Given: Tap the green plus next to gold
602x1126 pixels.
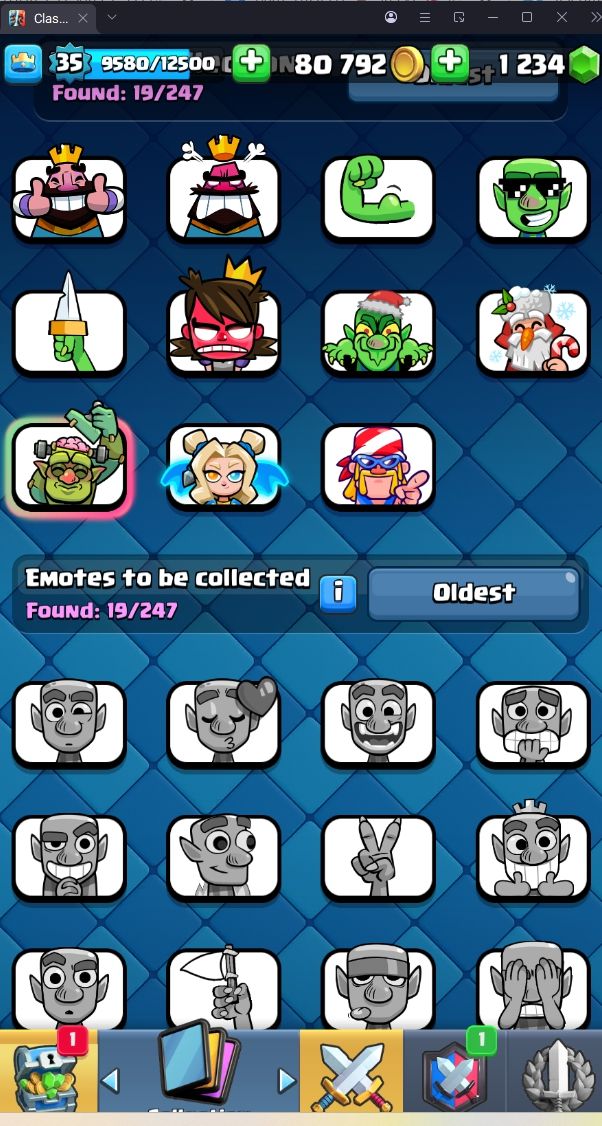Looking at the screenshot, I should coord(251,63).
